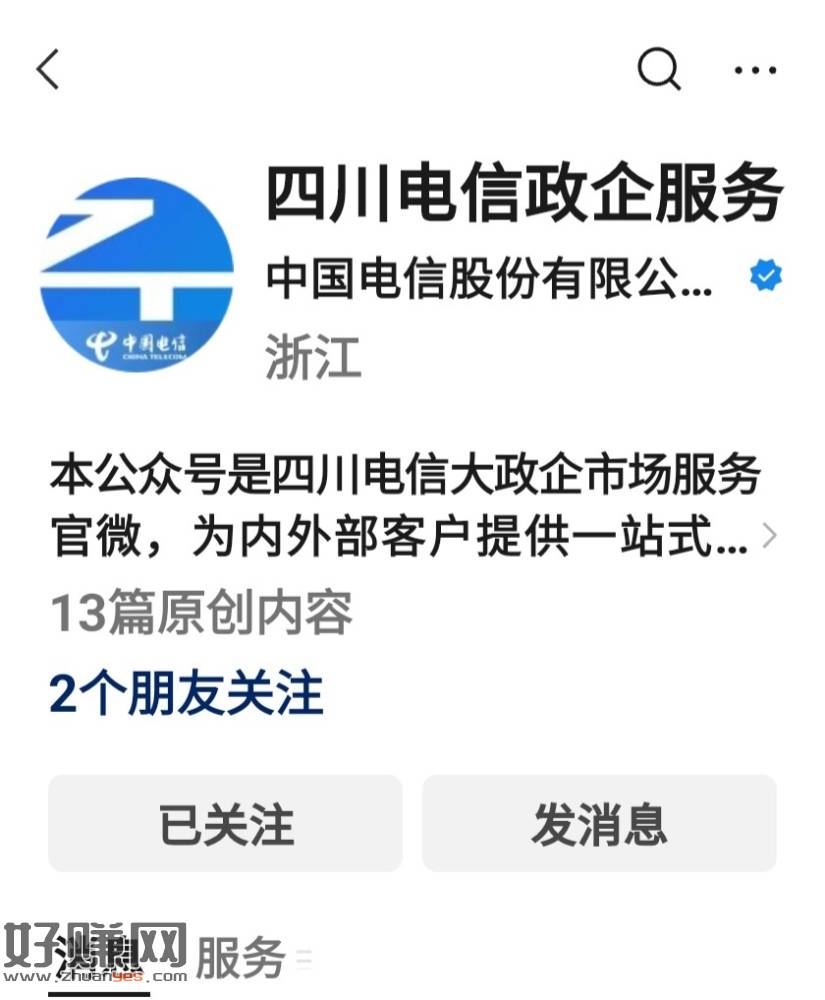825x1000 pixels.
Task: Open the 中国电信股份有限公司 verified entity info
Action: tap(490, 278)
